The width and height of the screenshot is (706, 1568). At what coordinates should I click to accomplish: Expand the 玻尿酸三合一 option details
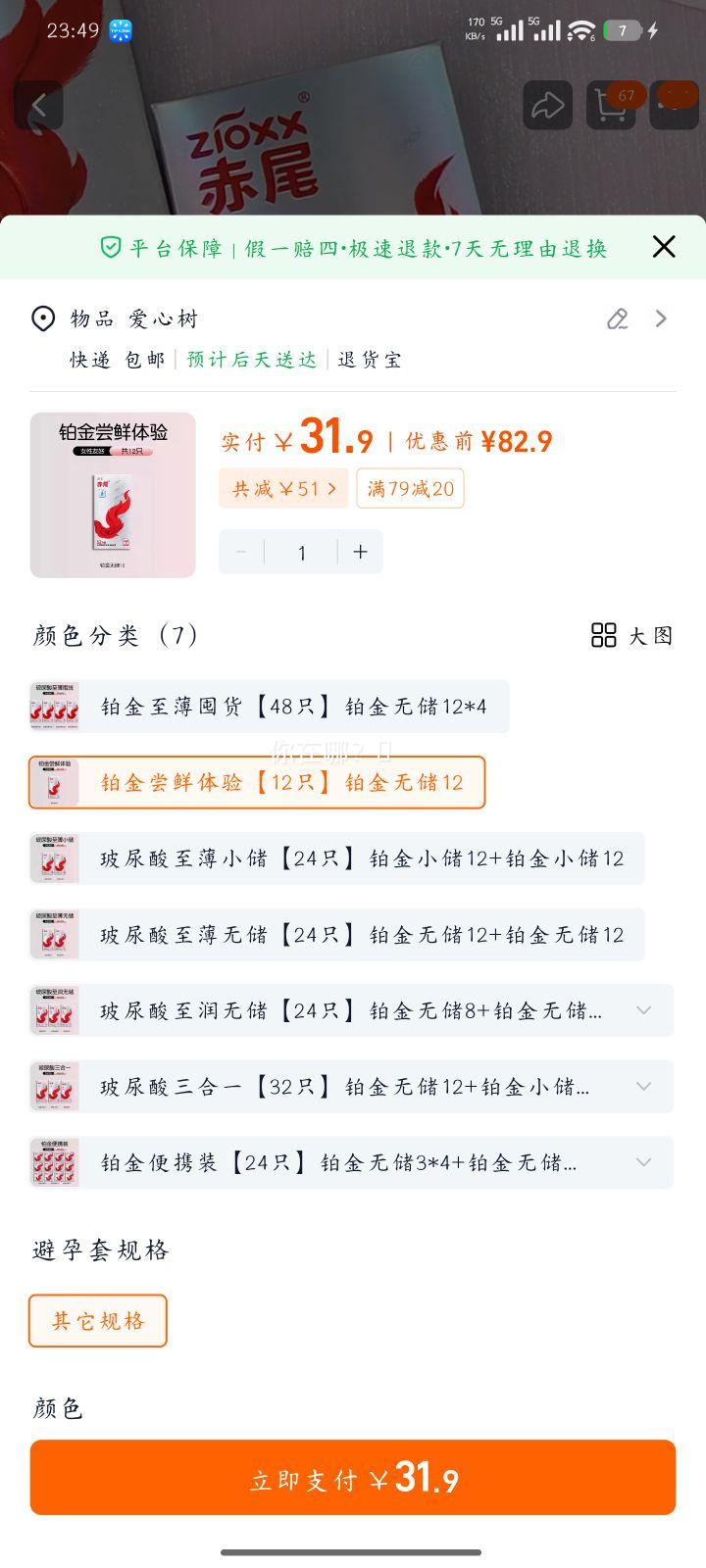click(x=643, y=1086)
